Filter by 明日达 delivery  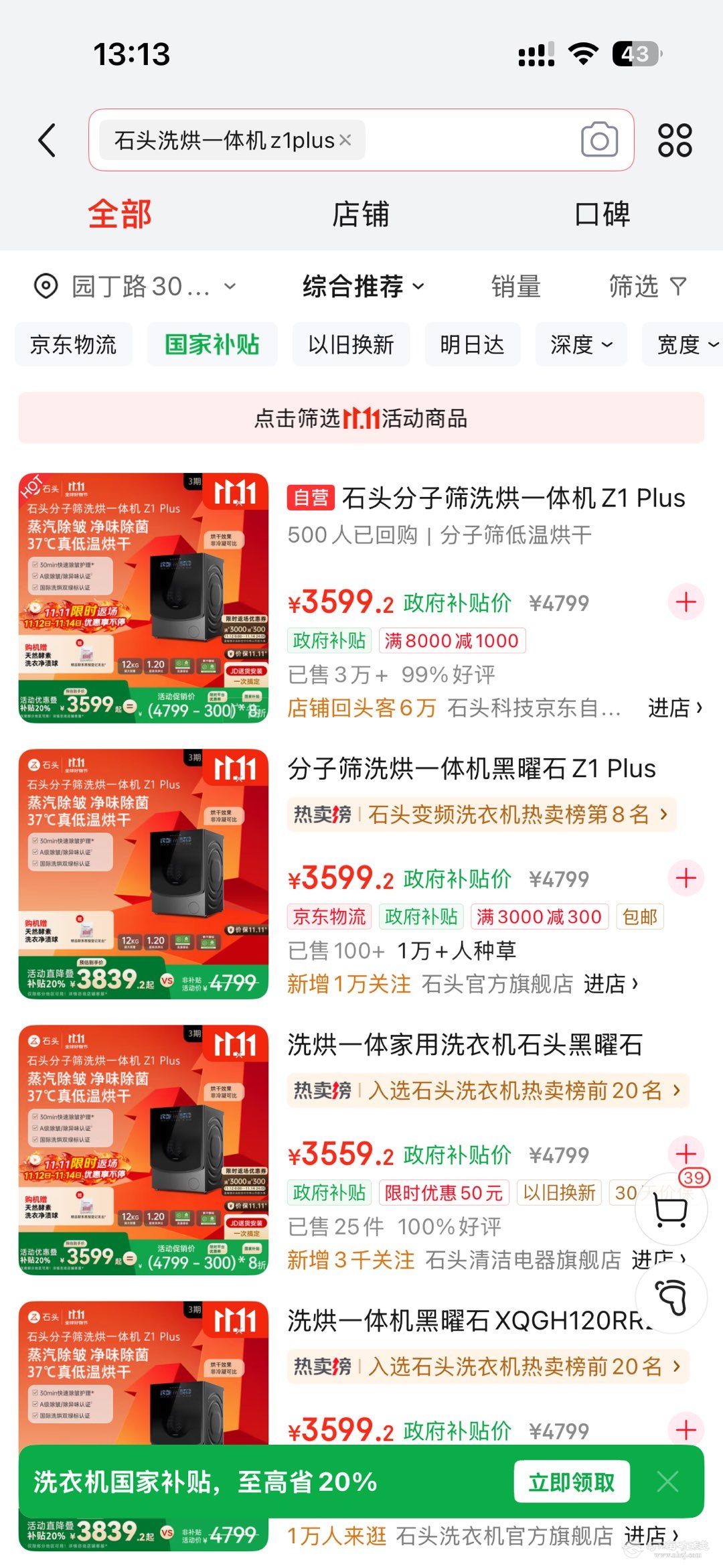tap(473, 345)
